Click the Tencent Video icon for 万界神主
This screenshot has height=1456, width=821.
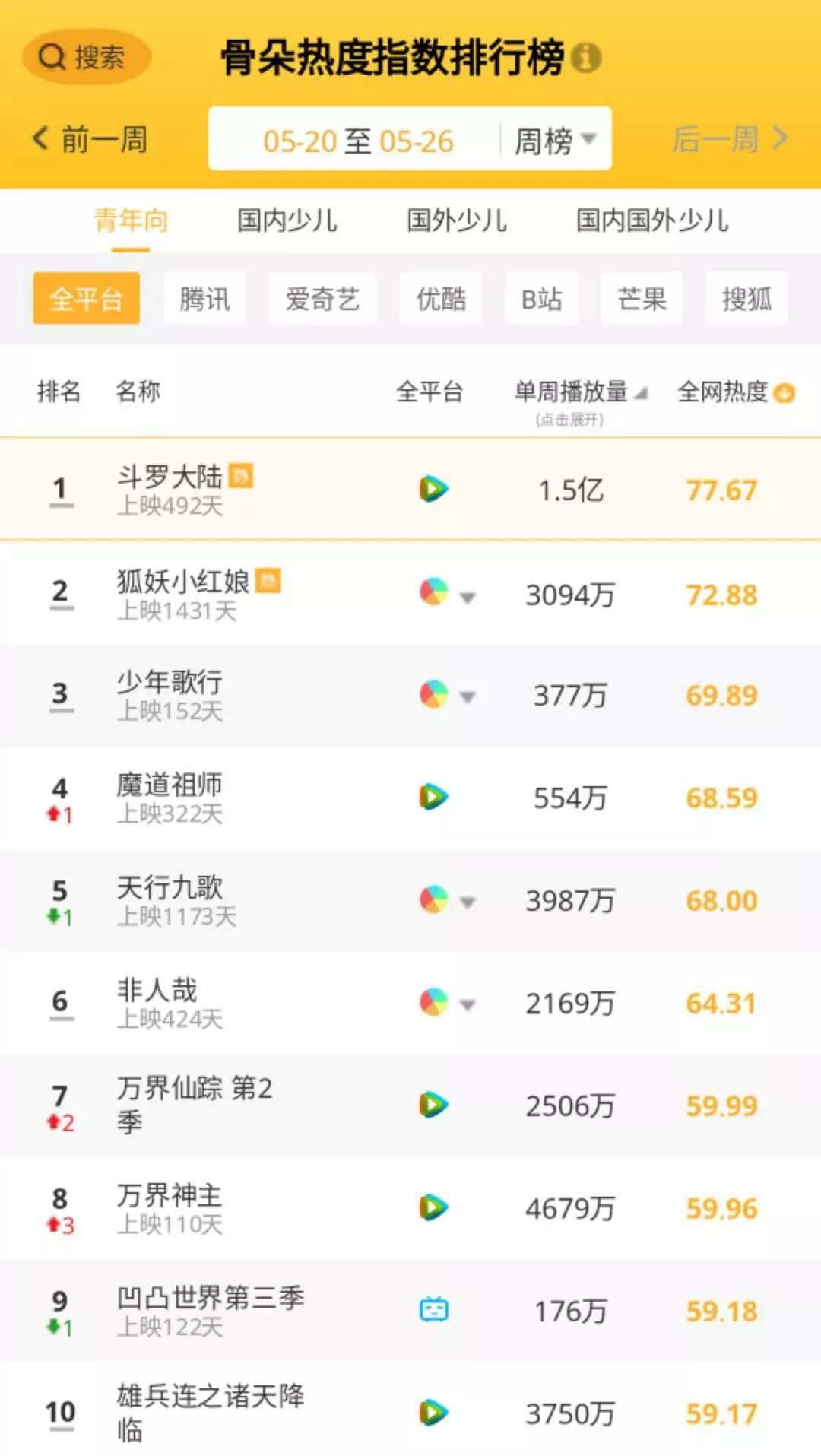tap(434, 1207)
